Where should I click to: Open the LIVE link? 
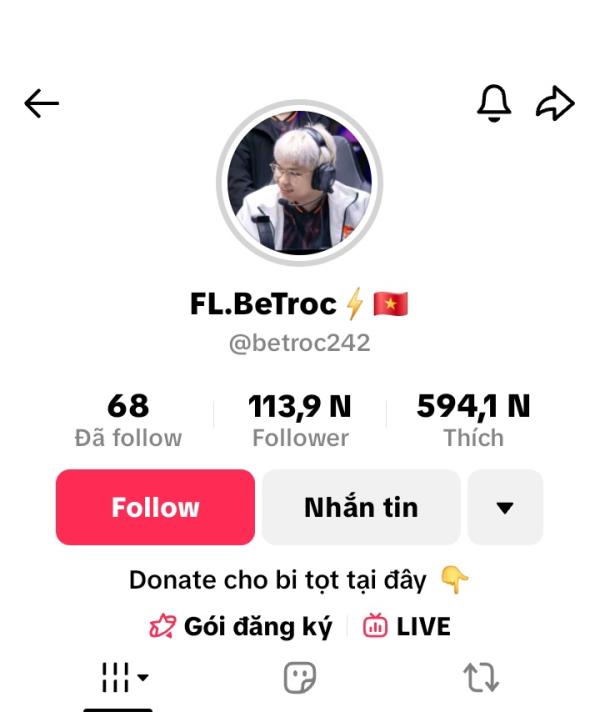[x=408, y=627]
